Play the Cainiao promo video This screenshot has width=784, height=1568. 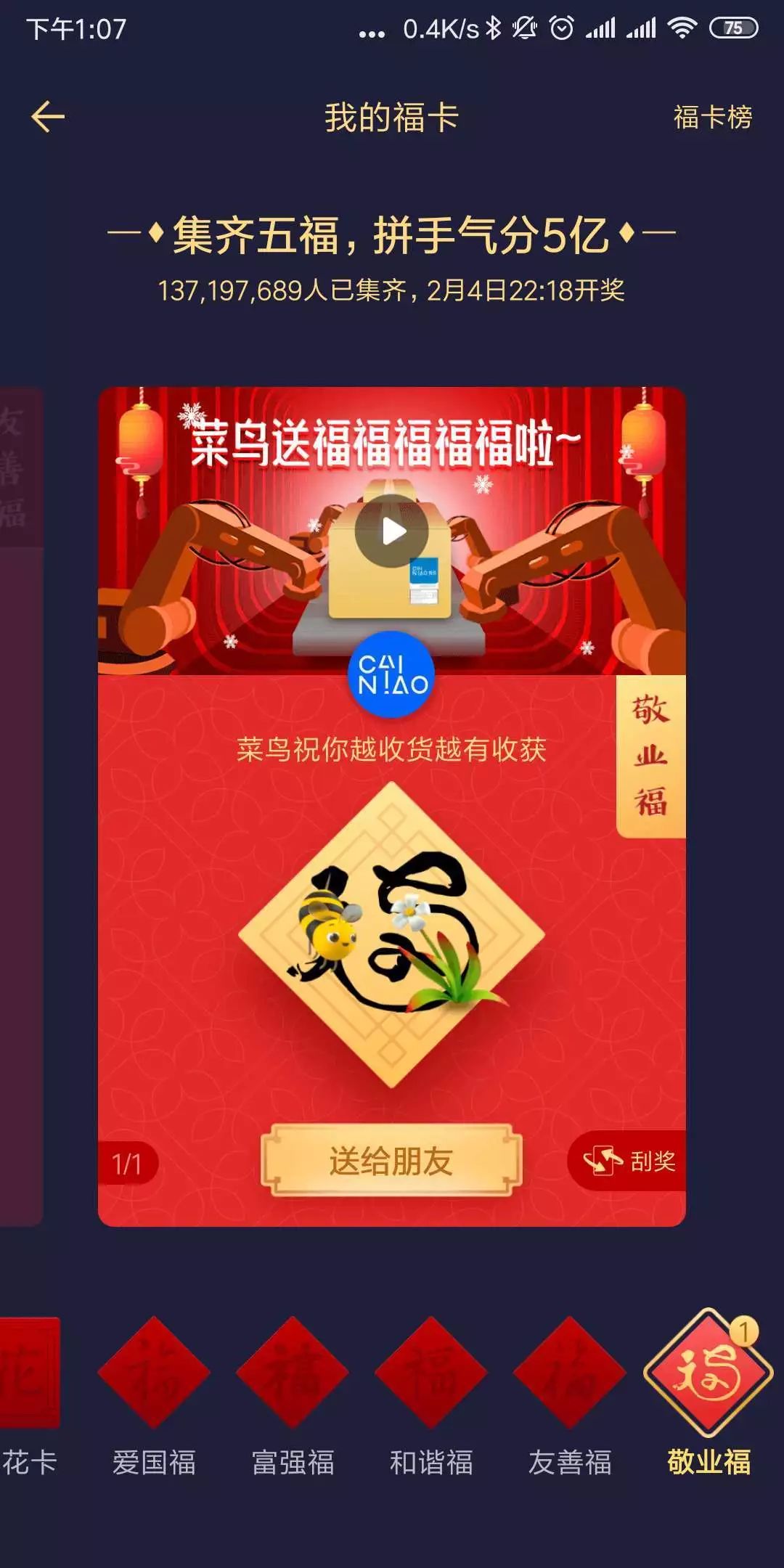[x=392, y=531]
